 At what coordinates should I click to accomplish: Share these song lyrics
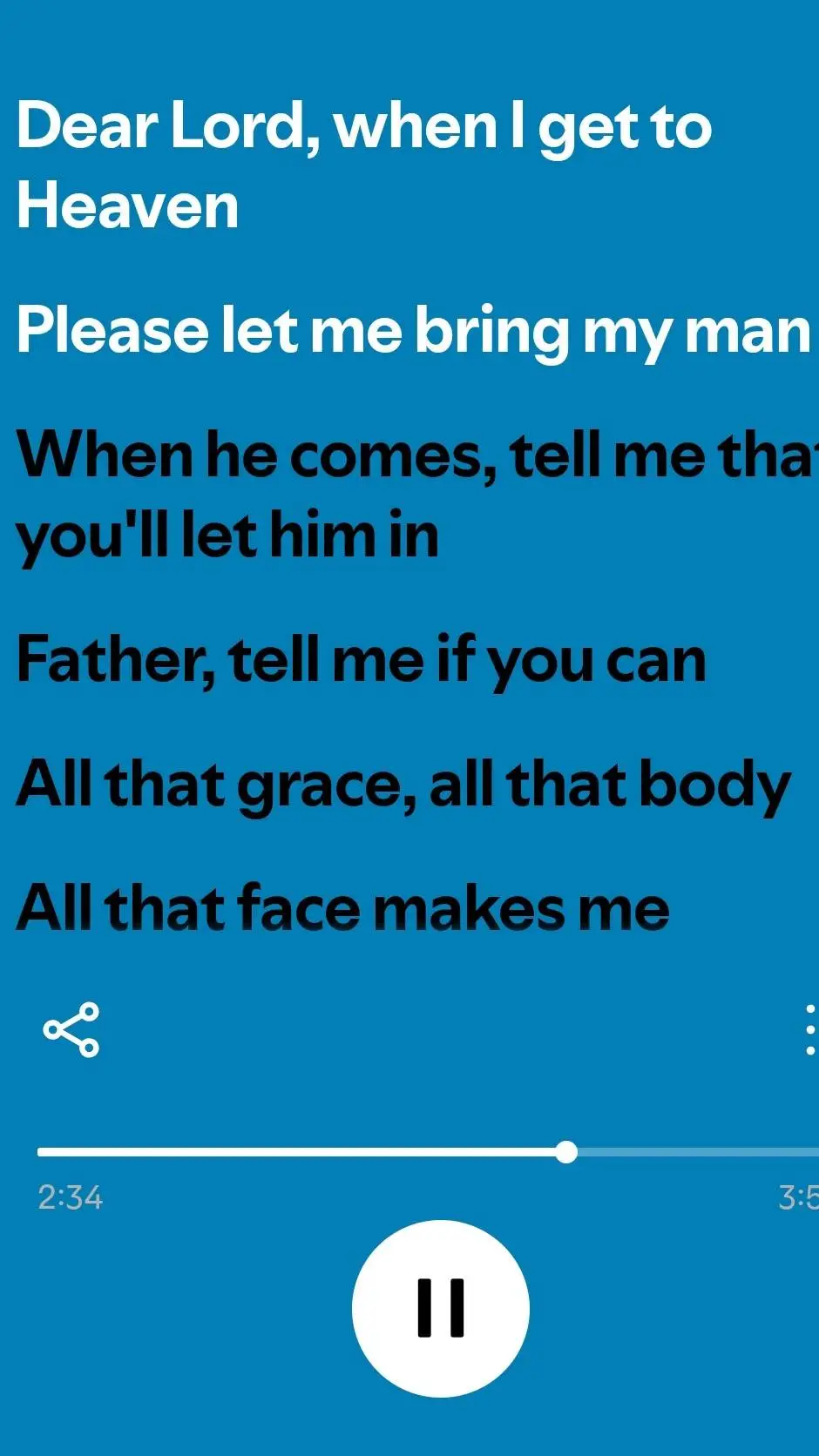[71, 1029]
